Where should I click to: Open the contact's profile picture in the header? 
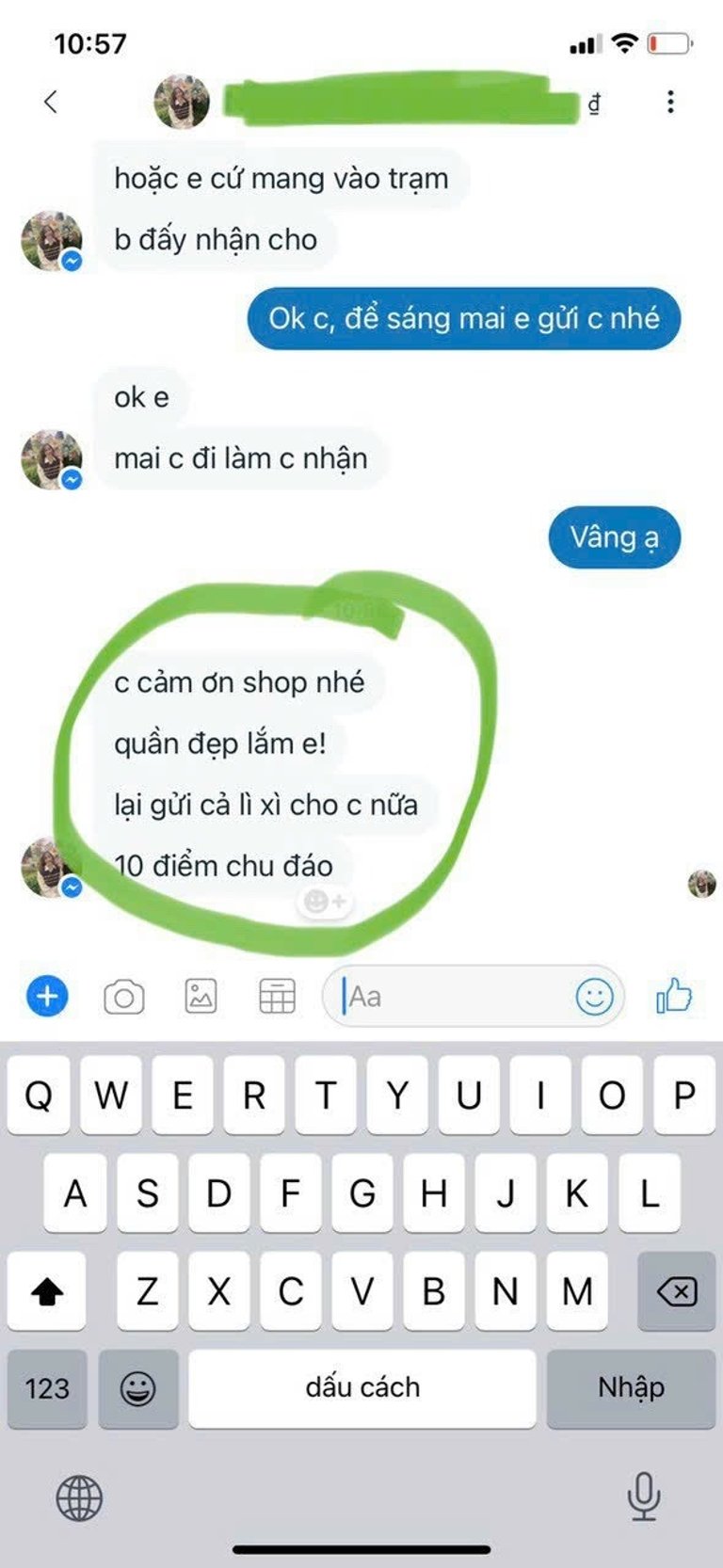pos(182,101)
